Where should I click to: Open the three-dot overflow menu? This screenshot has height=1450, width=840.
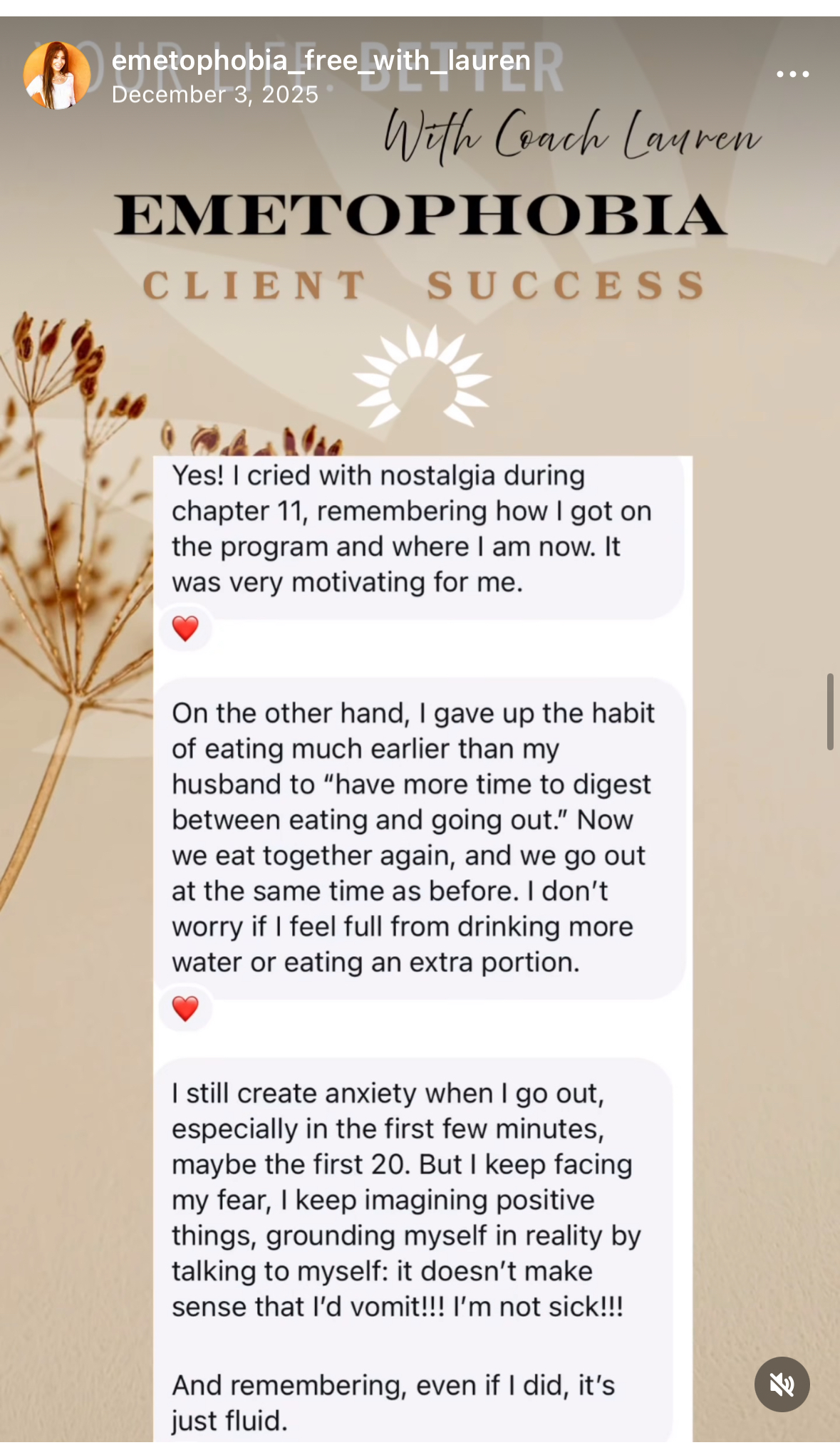tap(792, 74)
